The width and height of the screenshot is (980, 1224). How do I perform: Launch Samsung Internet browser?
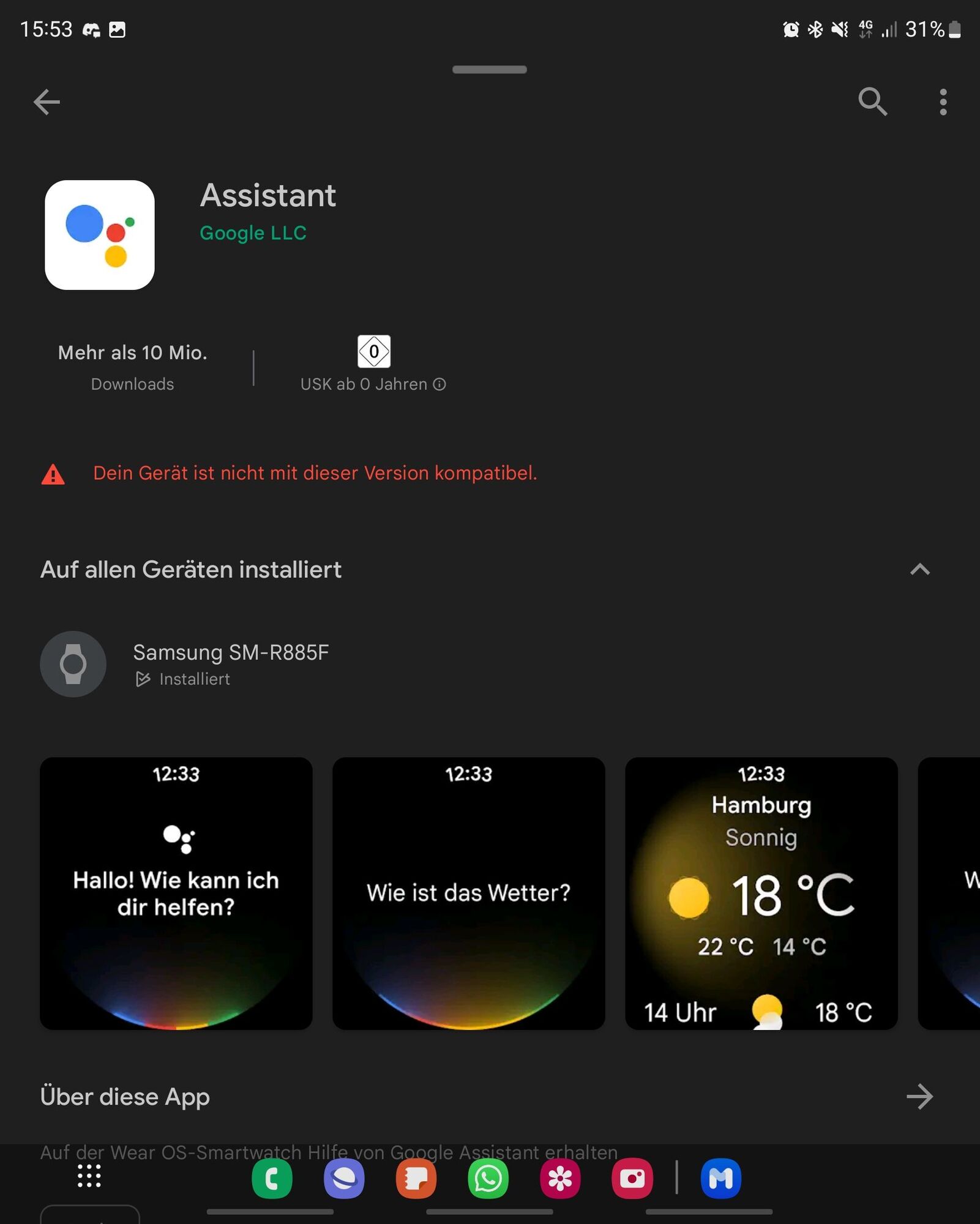point(345,1178)
